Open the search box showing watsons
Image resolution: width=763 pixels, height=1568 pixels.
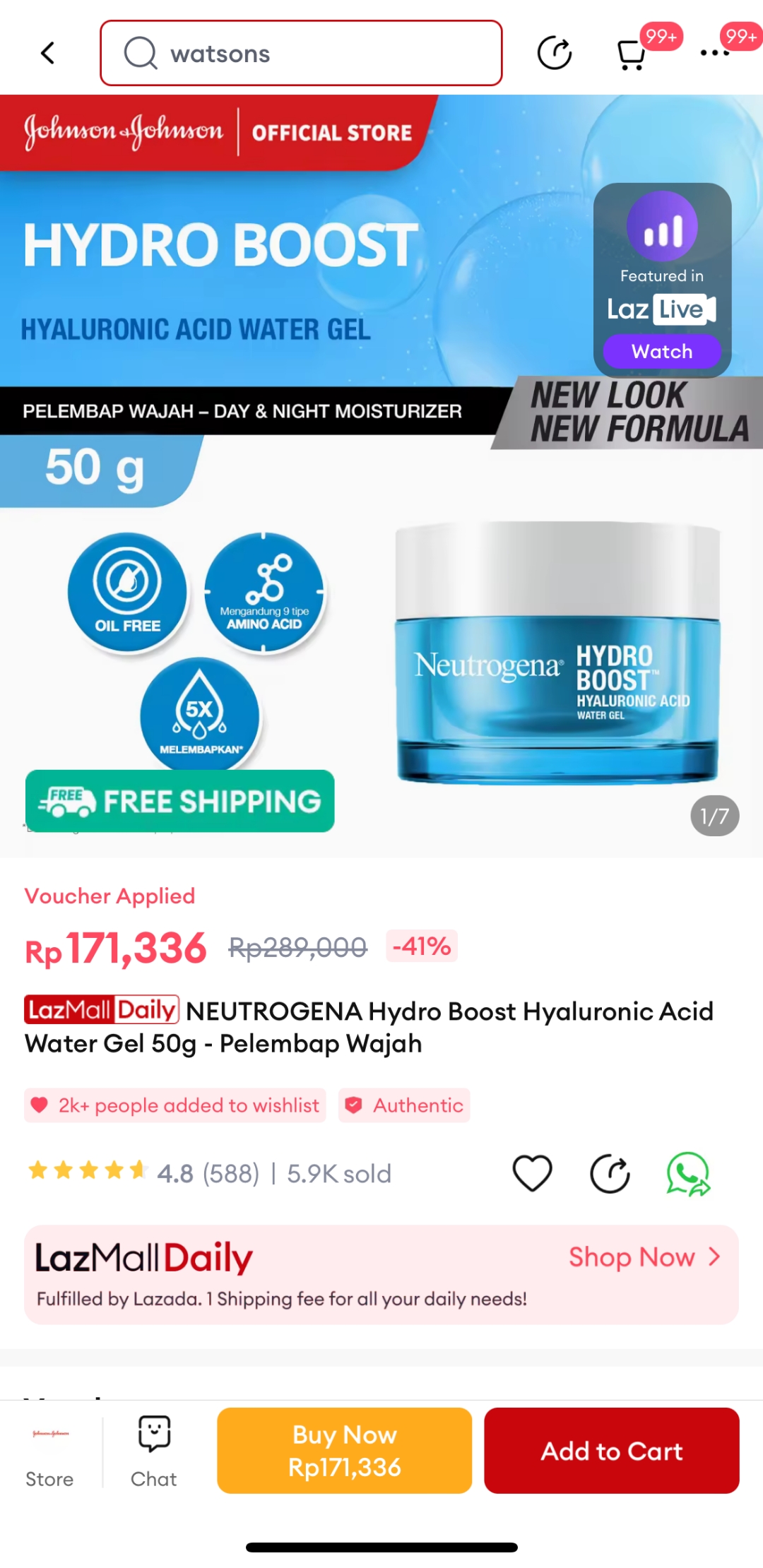301,53
